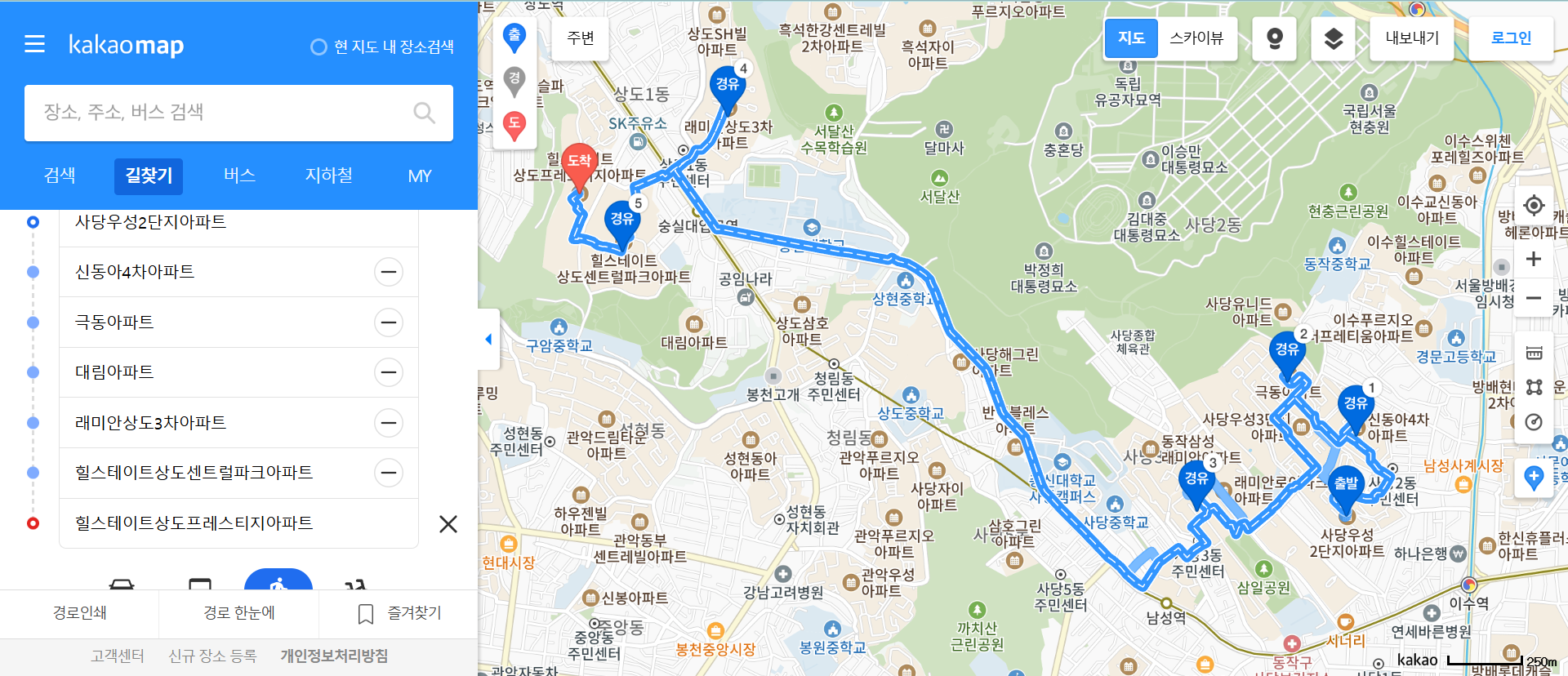Switch to the 지하철 tab
Viewport: 1568px width, 676px height.
point(328,176)
